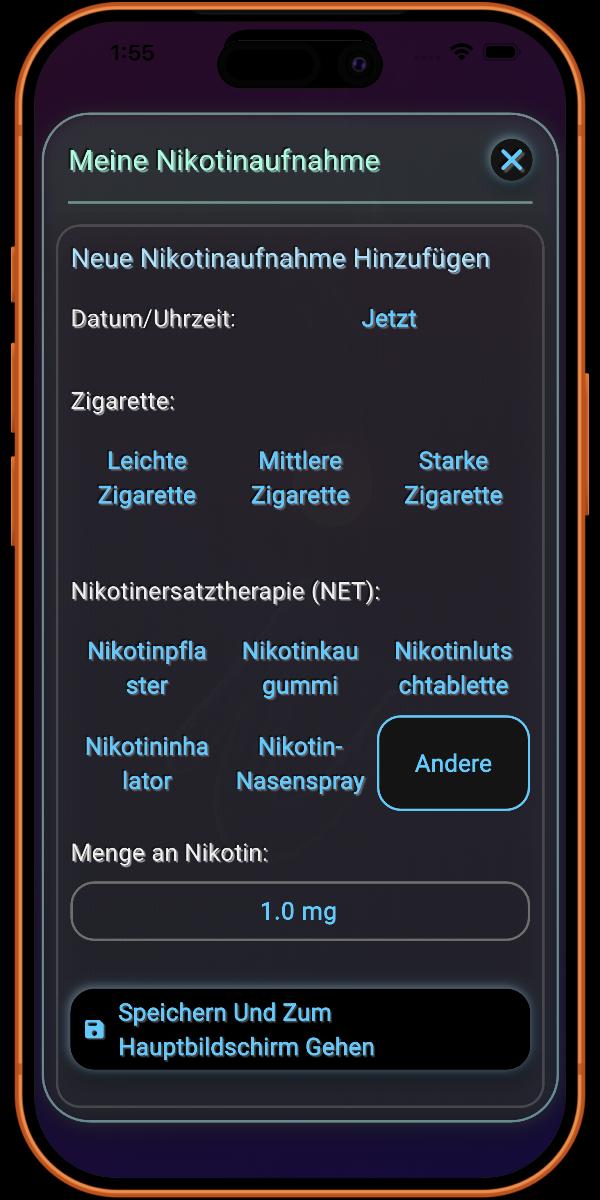Close the Meine Nikotinaufnahme dialog
This screenshot has width=600, height=1200.
511,160
